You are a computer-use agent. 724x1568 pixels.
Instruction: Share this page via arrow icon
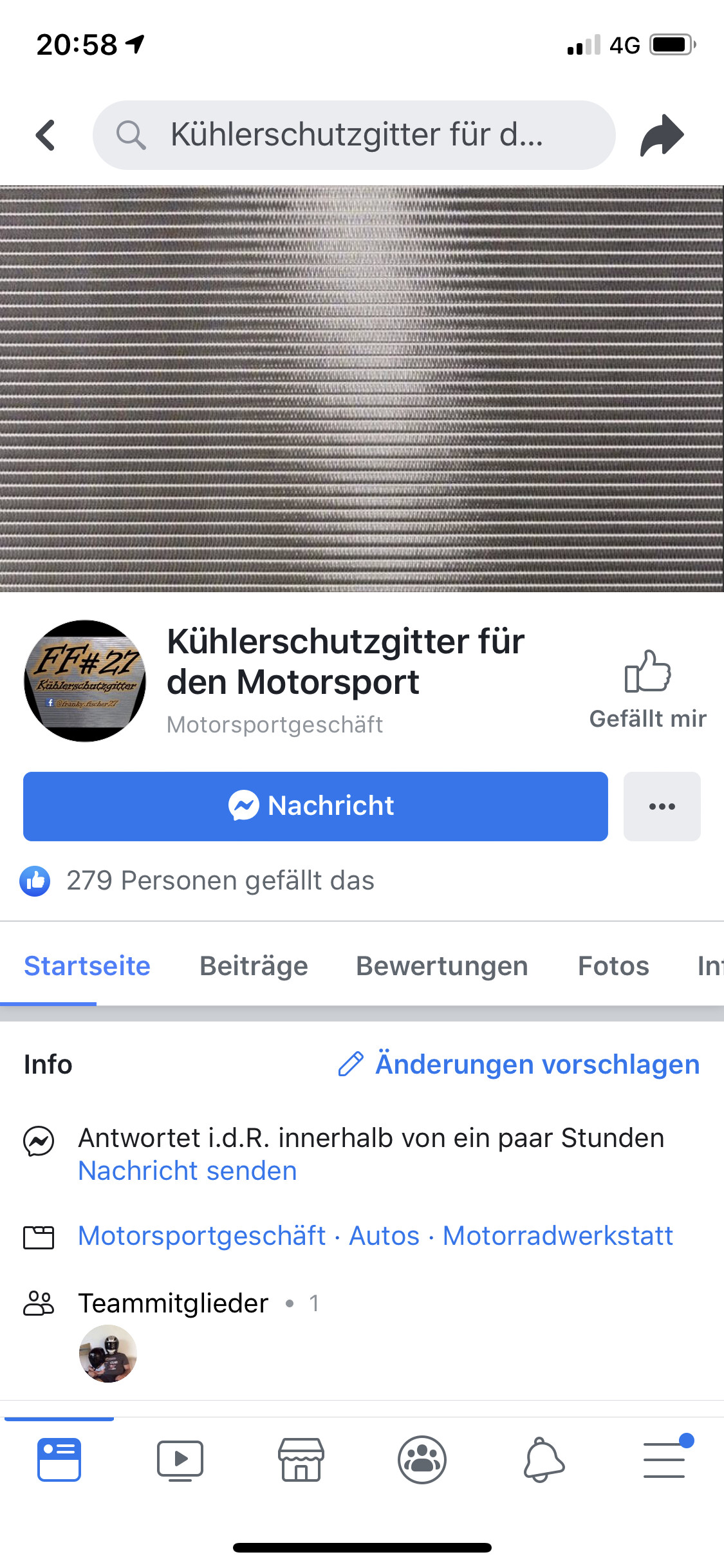pos(662,135)
